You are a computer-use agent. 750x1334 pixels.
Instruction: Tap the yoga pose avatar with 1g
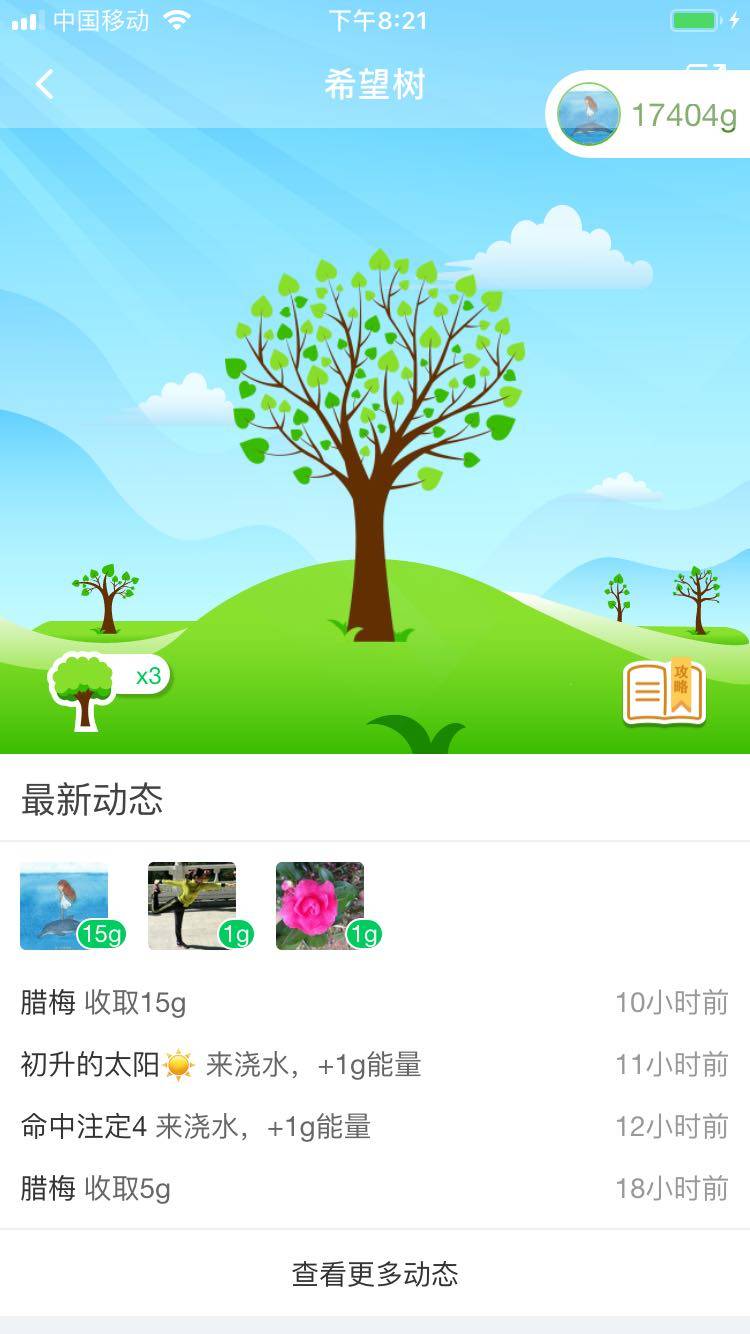(192, 905)
